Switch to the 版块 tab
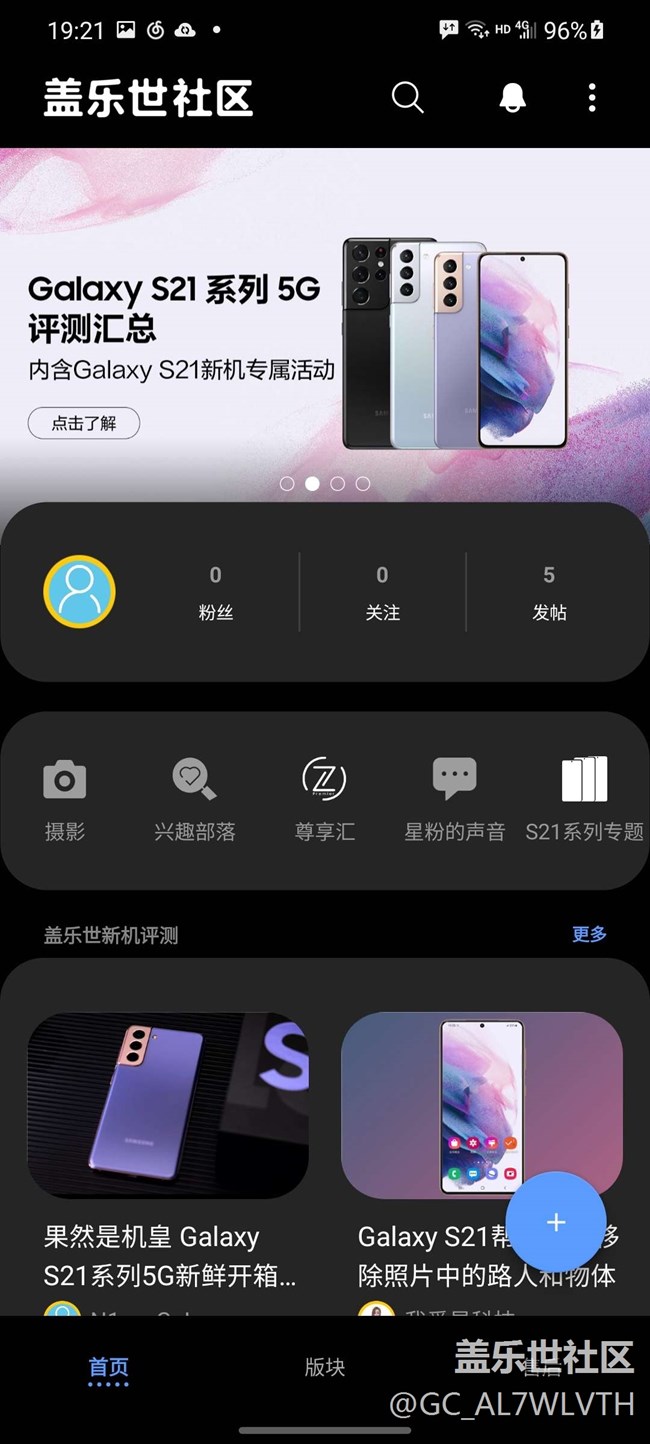 (x=324, y=1367)
